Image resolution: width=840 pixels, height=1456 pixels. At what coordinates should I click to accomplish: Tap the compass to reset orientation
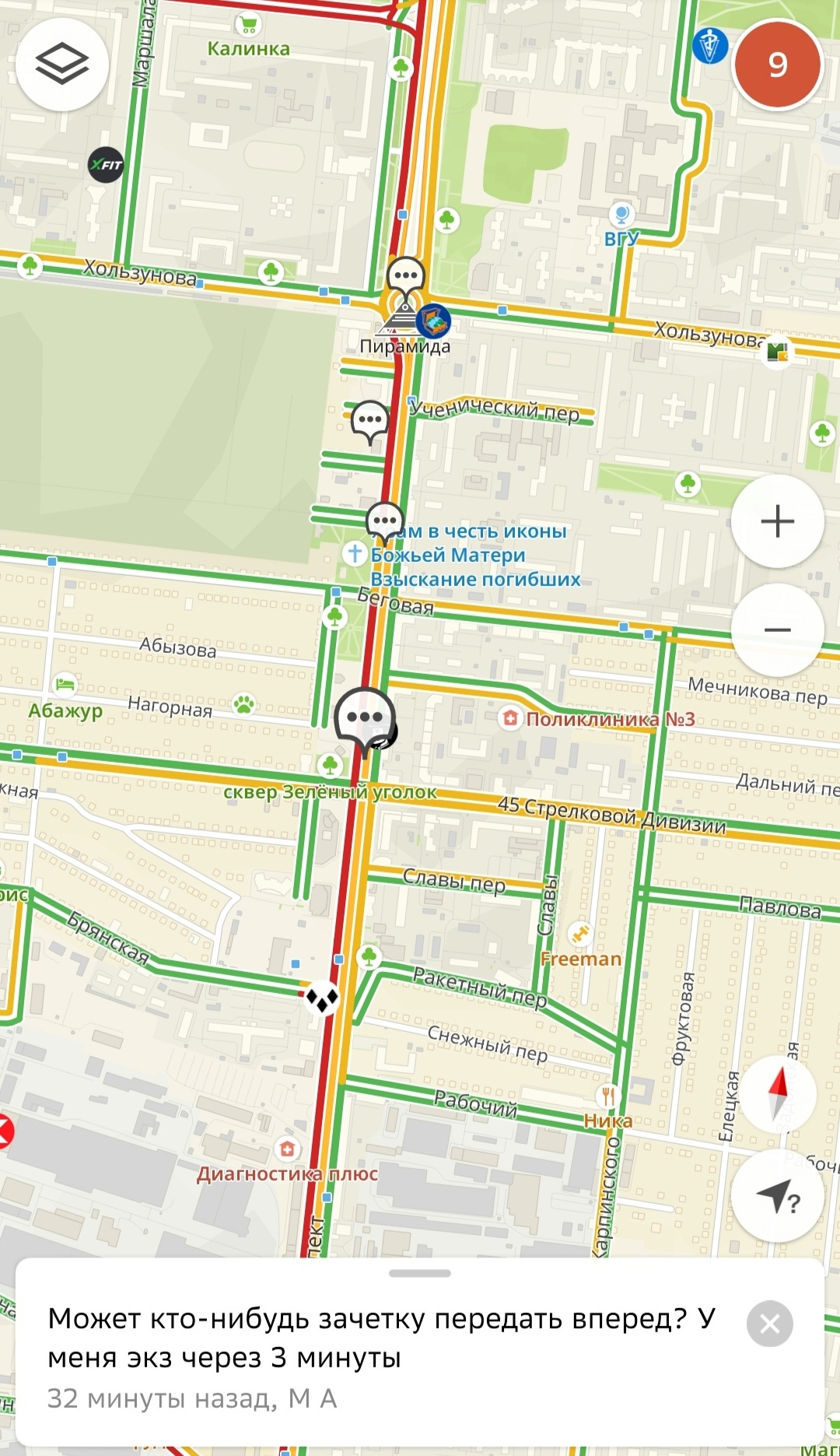pyautogui.click(x=778, y=1094)
